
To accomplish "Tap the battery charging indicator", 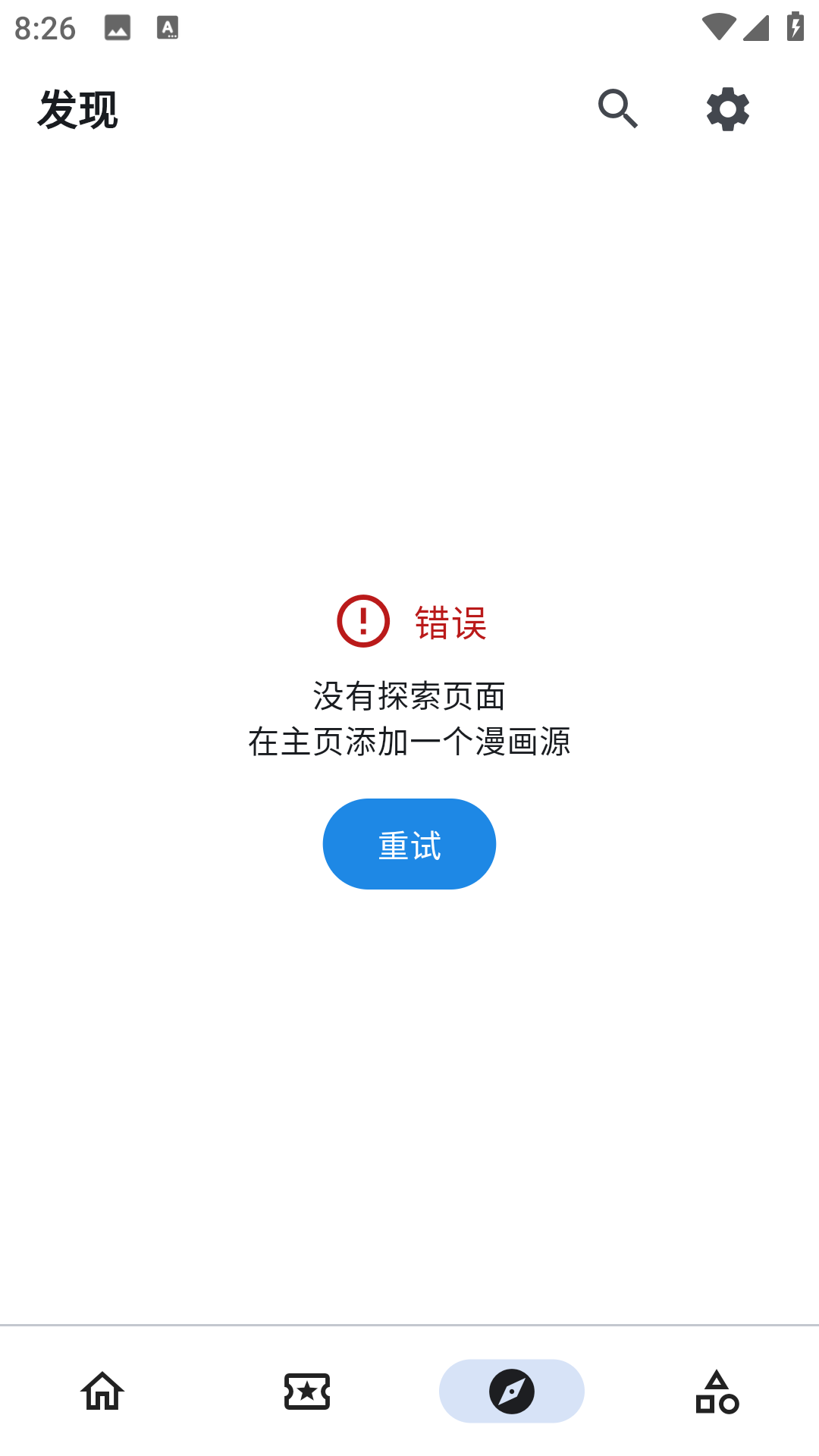I will pos(794,25).
